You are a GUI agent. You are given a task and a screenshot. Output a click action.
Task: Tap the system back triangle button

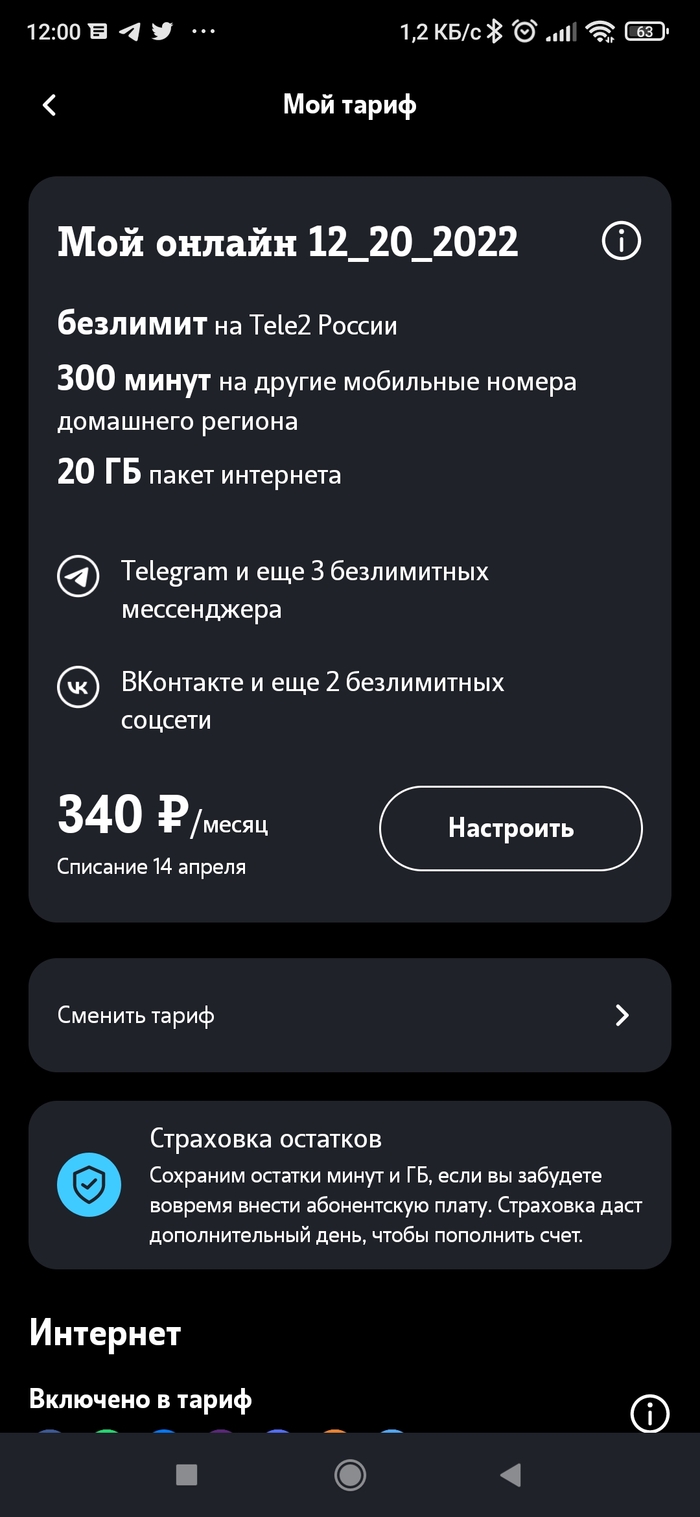coord(511,1474)
